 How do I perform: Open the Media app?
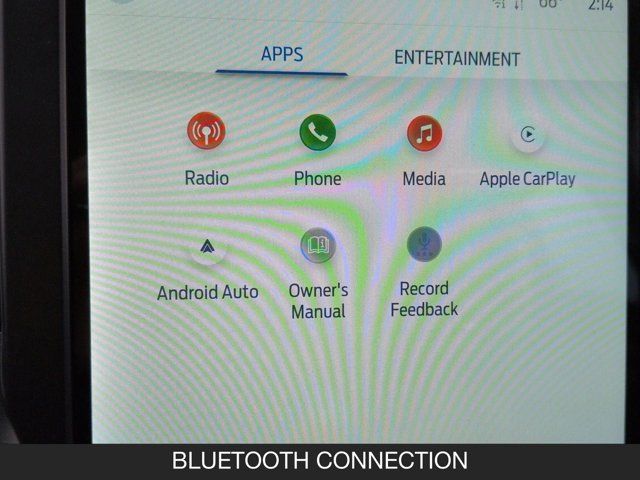click(424, 133)
